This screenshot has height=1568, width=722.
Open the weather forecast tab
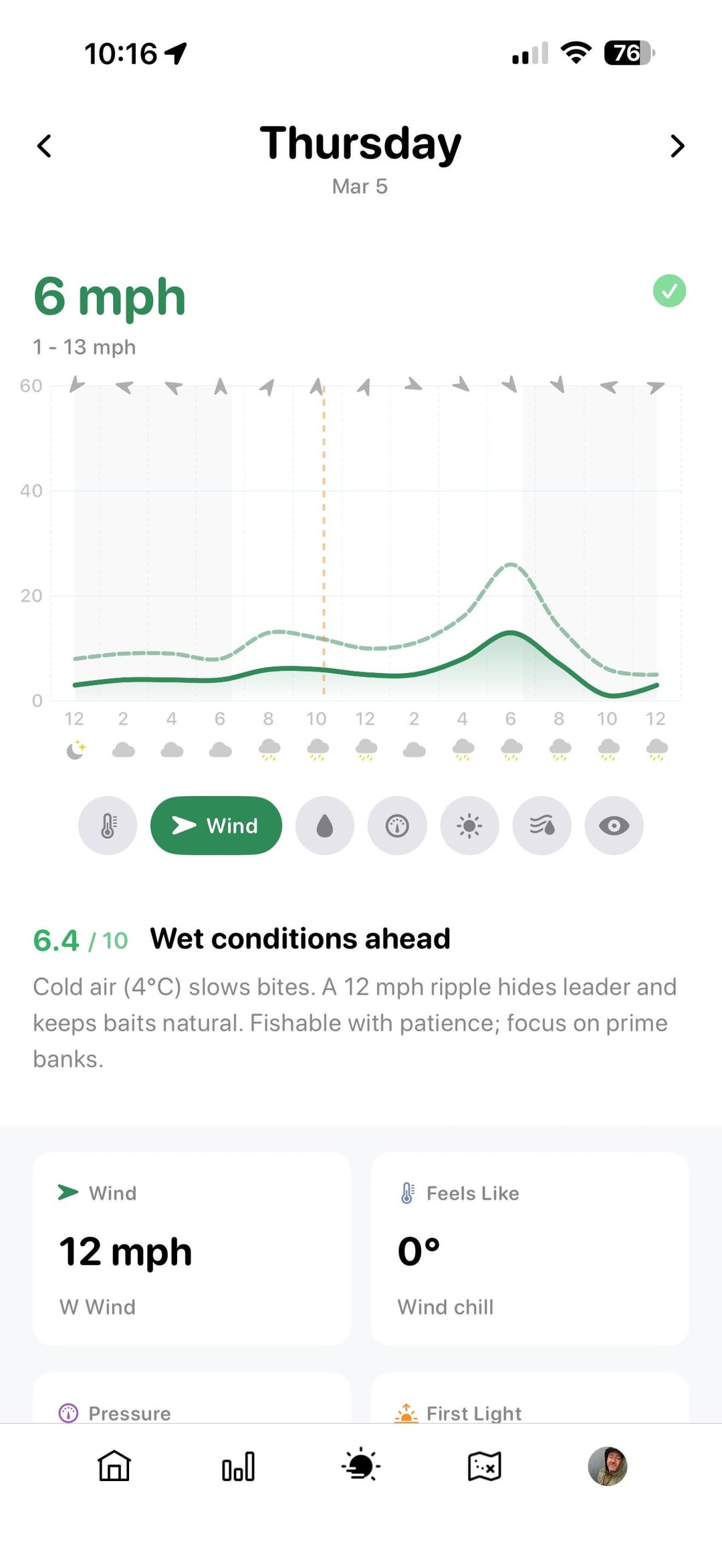361,1466
